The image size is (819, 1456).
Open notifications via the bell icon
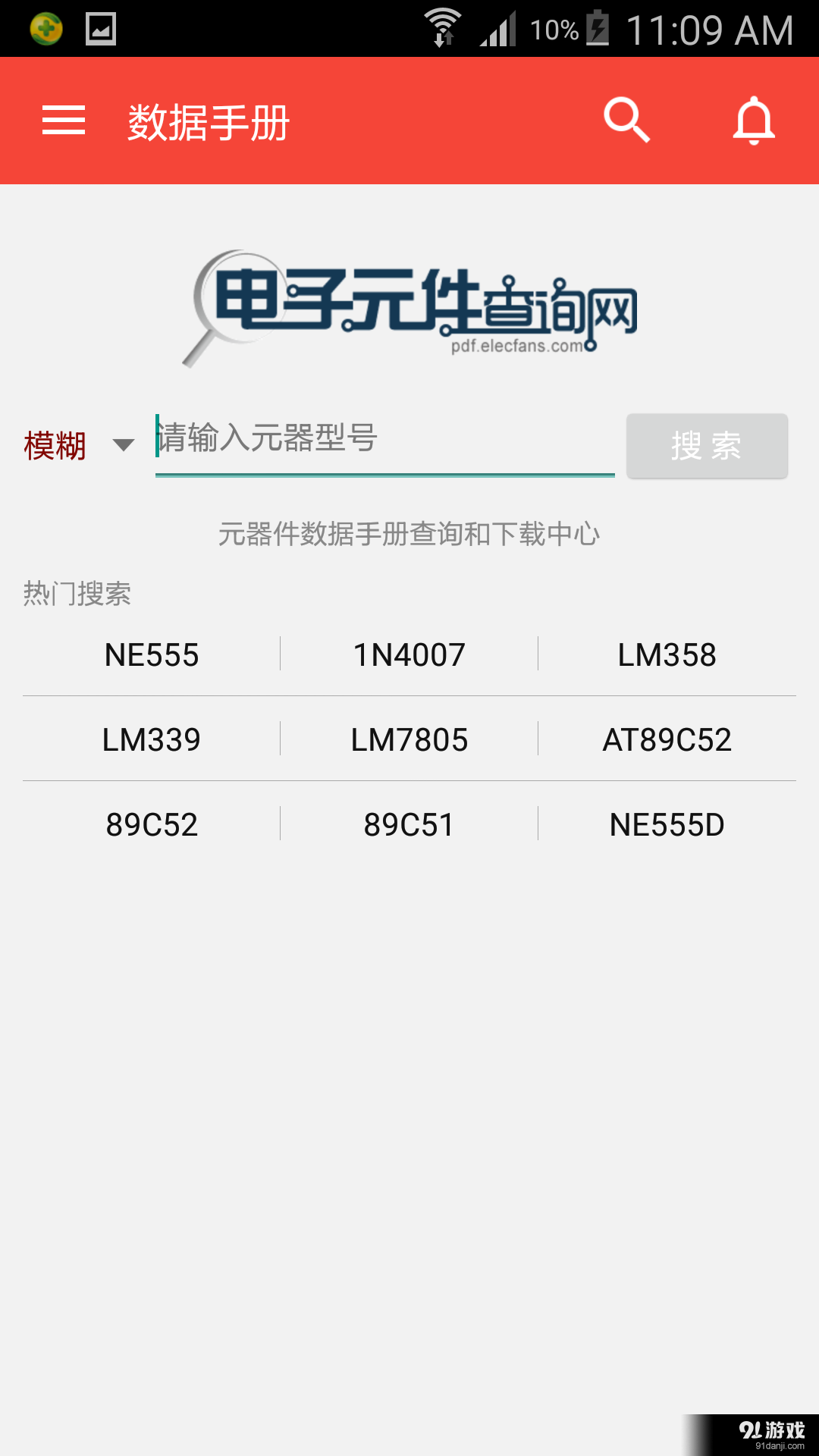click(753, 121)
